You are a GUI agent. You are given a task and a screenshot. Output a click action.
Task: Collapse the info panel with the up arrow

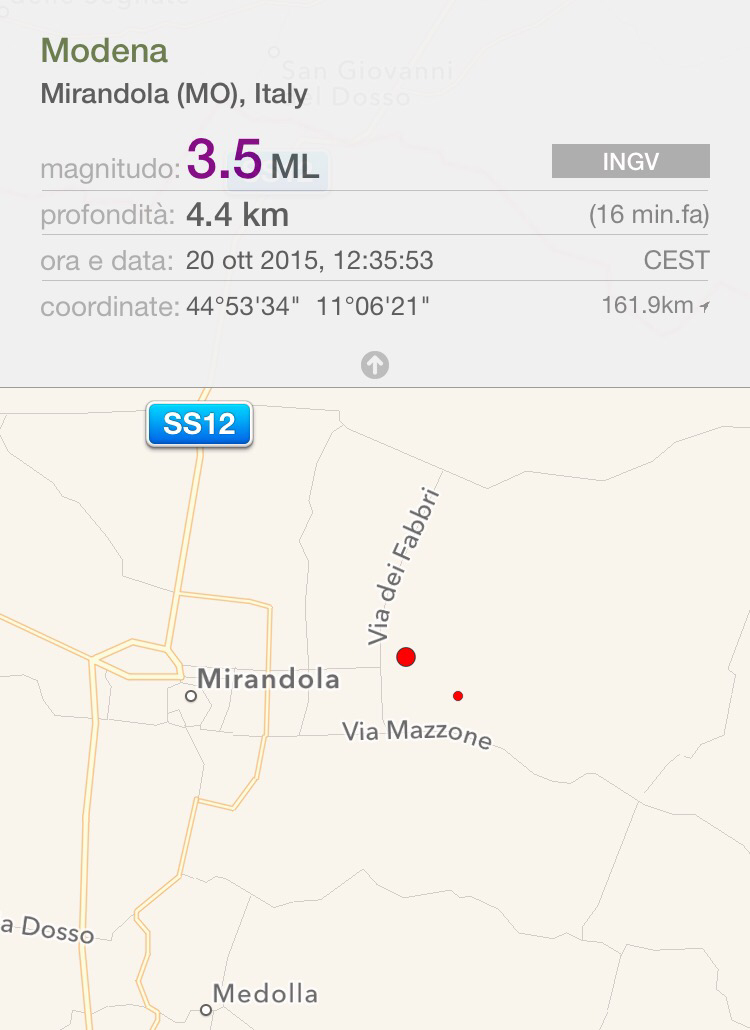coord(375,366)
